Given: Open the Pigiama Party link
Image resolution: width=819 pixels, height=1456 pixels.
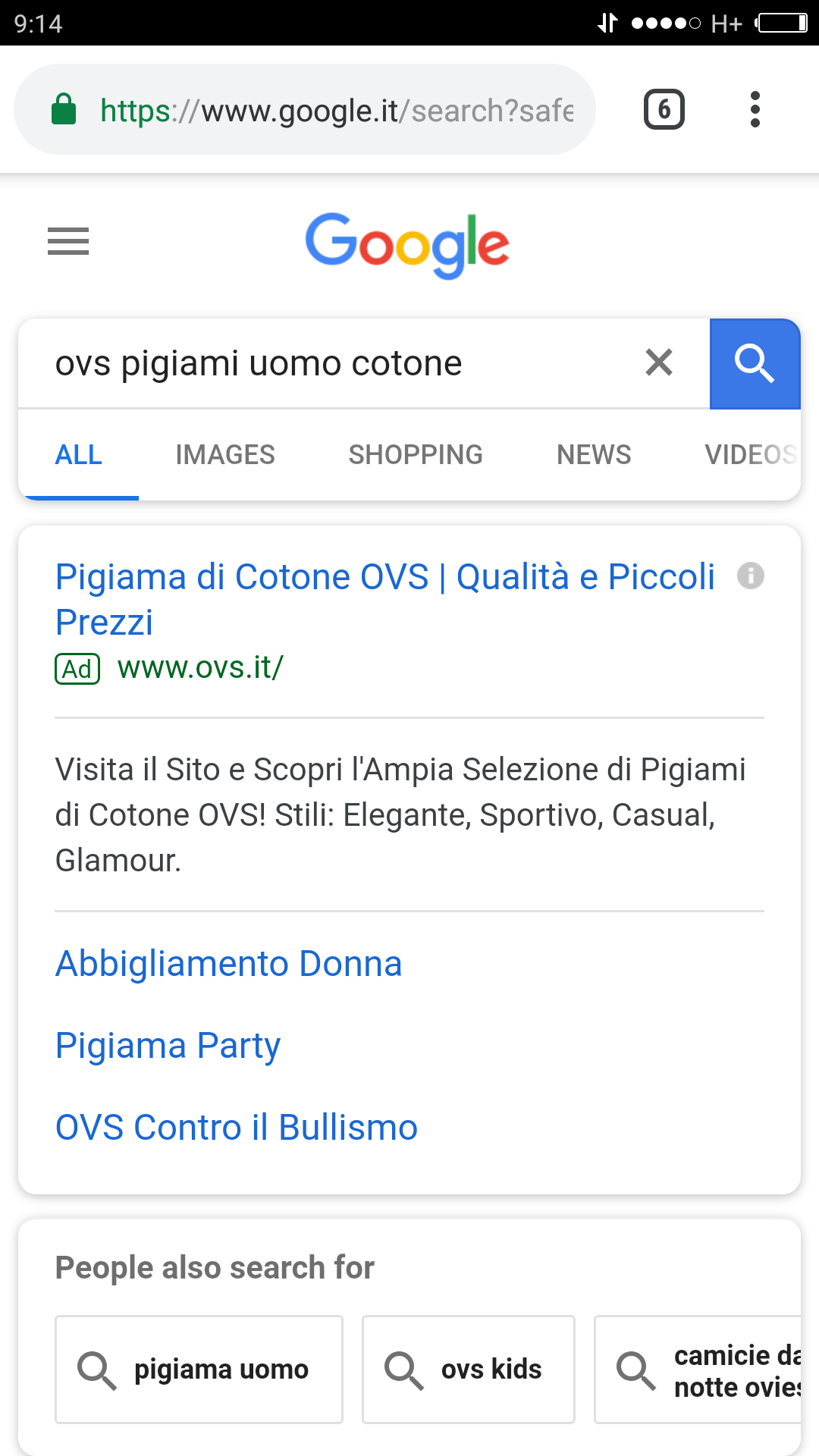Looking at the screenshot, I should pyautogui.click(x=168, y=1046).
